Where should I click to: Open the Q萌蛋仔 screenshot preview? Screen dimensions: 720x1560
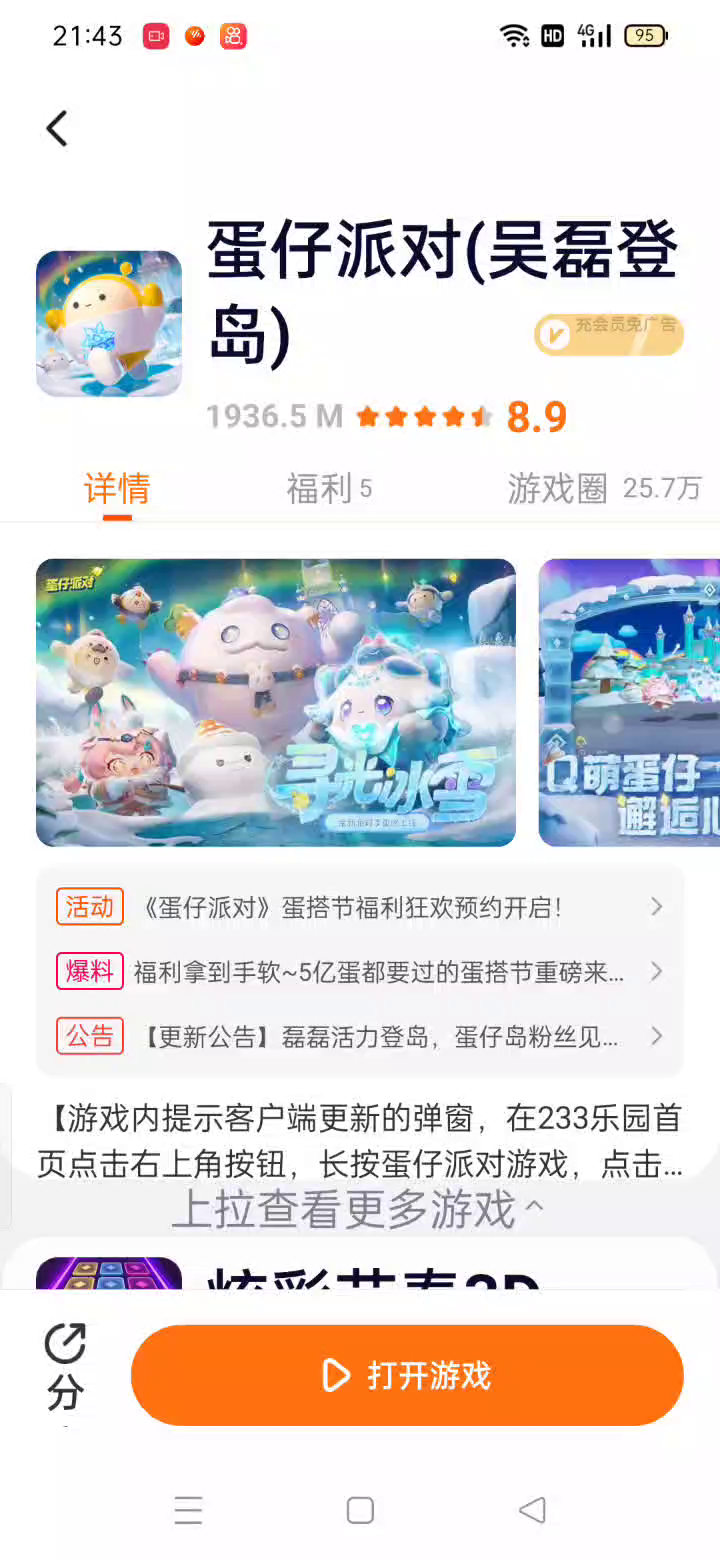[x=630, y=702]
